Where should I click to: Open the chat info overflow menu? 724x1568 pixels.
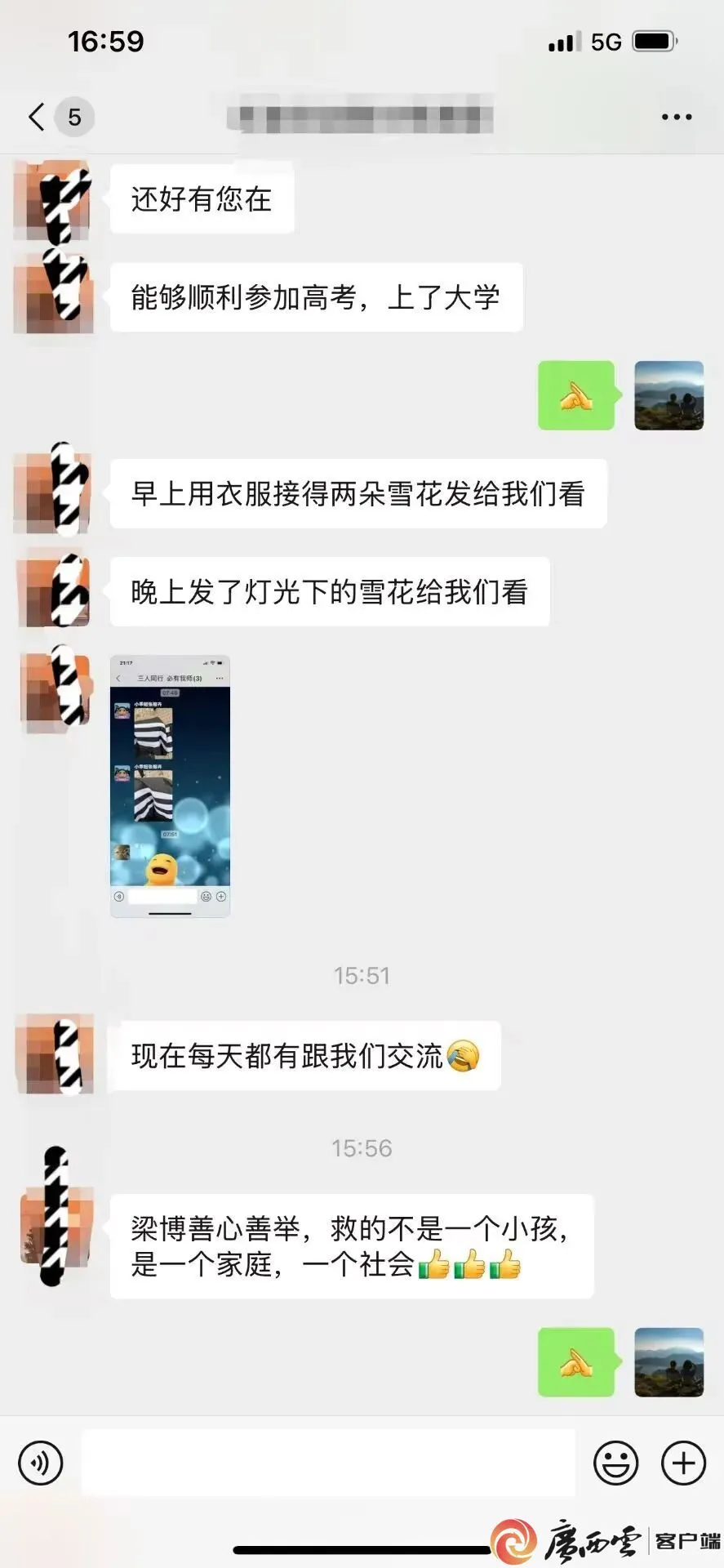676,118
